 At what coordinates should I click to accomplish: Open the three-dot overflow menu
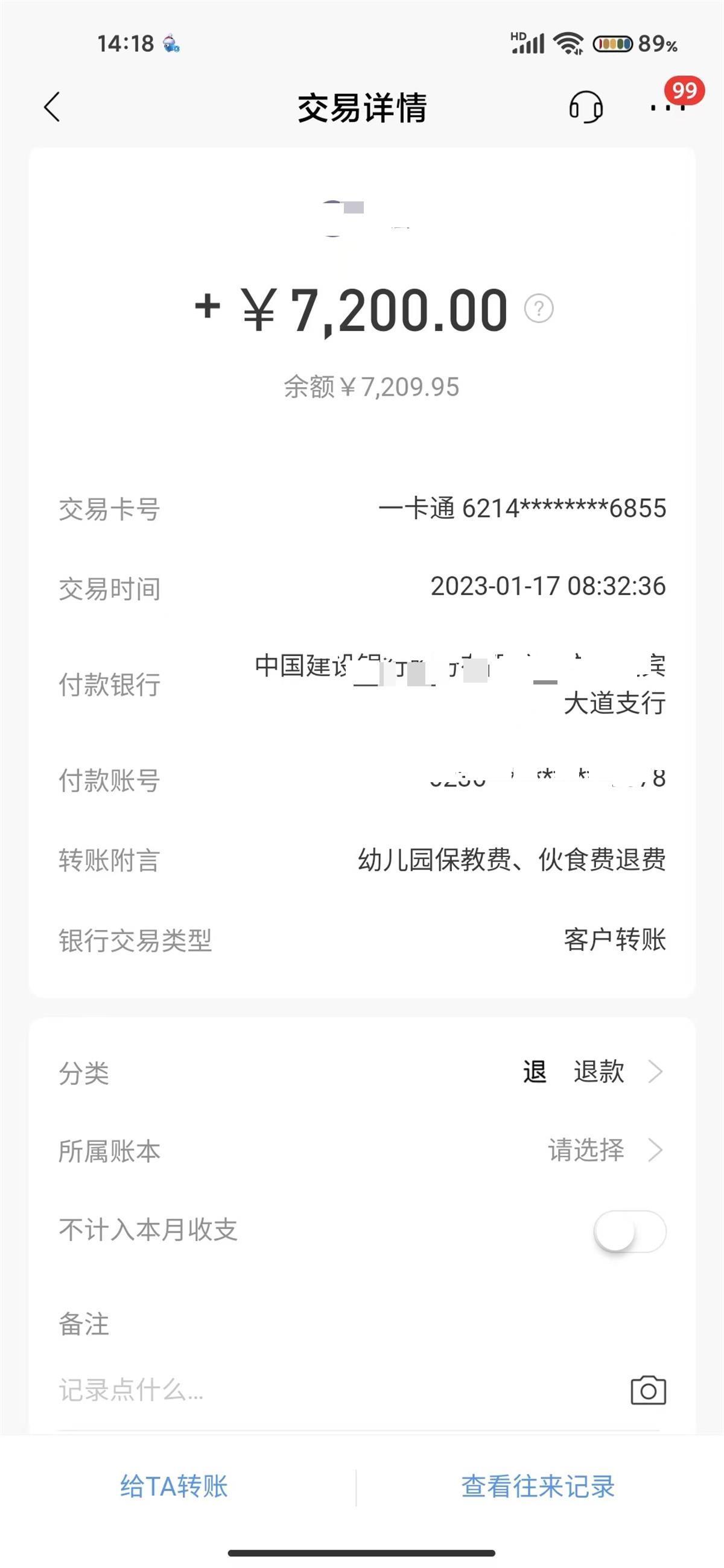point(667,108)
